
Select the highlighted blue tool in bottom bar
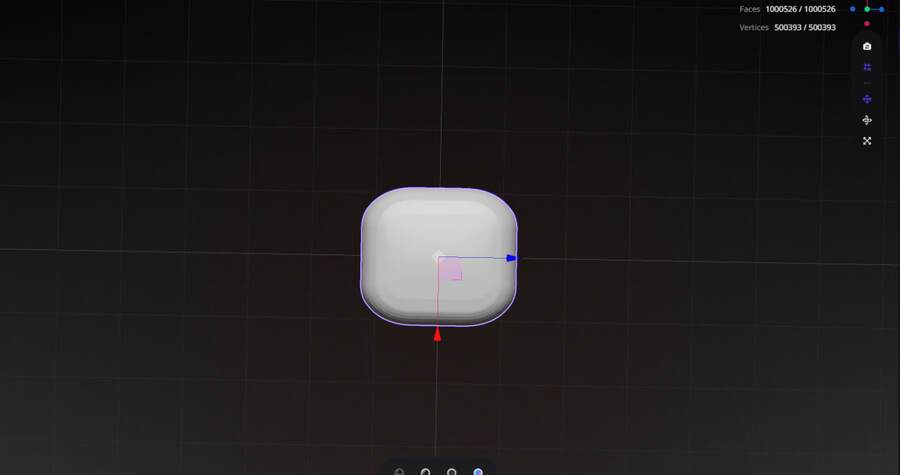click(x=478, y=471)
